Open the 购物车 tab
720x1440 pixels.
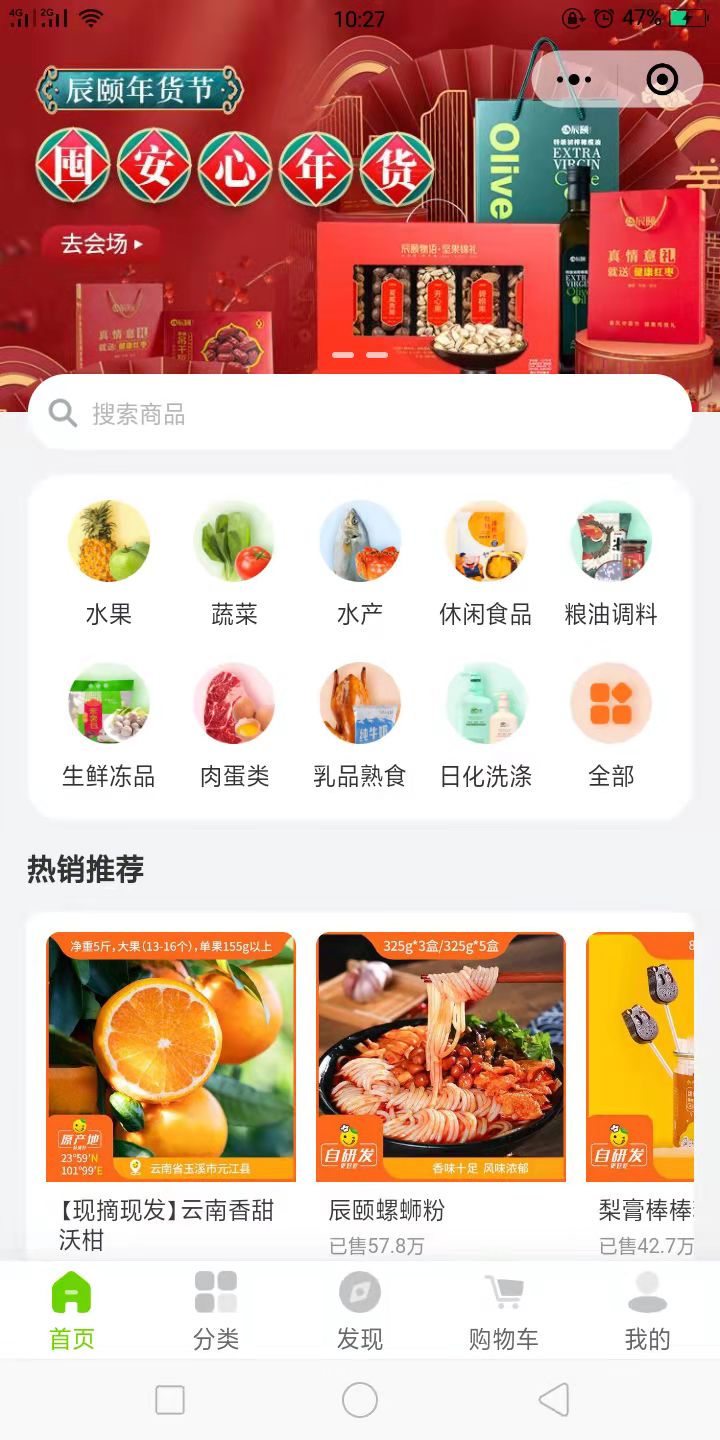click(x=503, y=1310)
